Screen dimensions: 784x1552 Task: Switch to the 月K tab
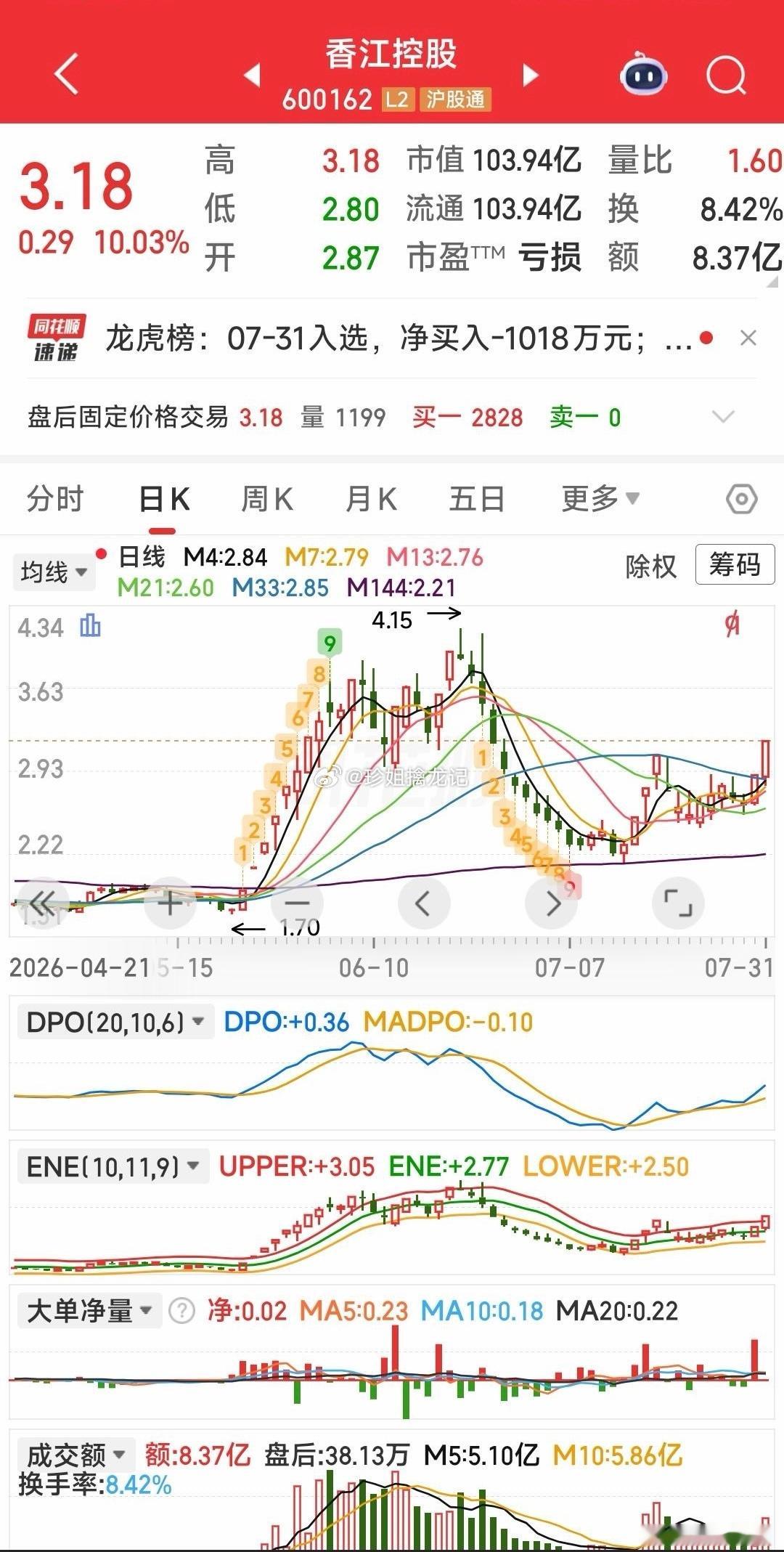click(x=371, y=500)
